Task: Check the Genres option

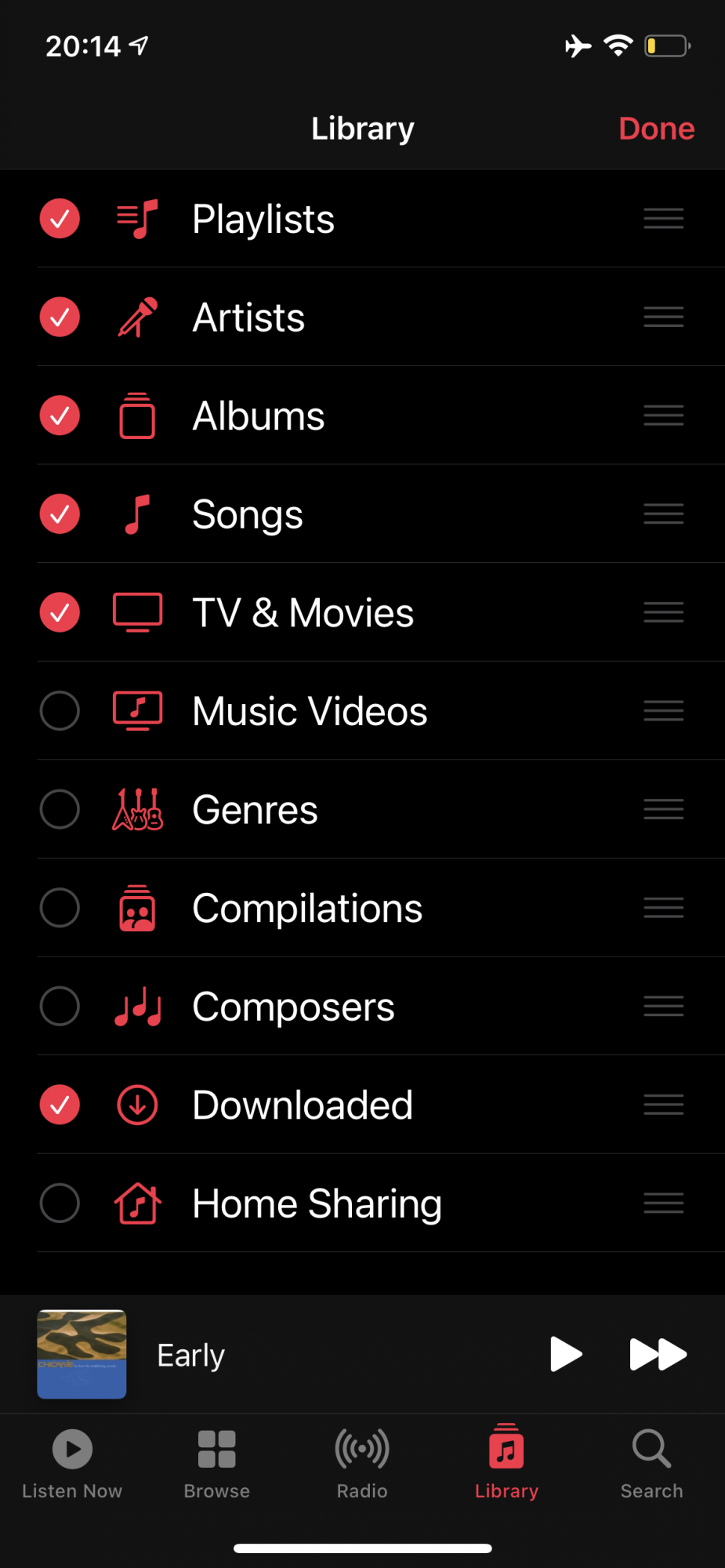Action: coord(60,809)
